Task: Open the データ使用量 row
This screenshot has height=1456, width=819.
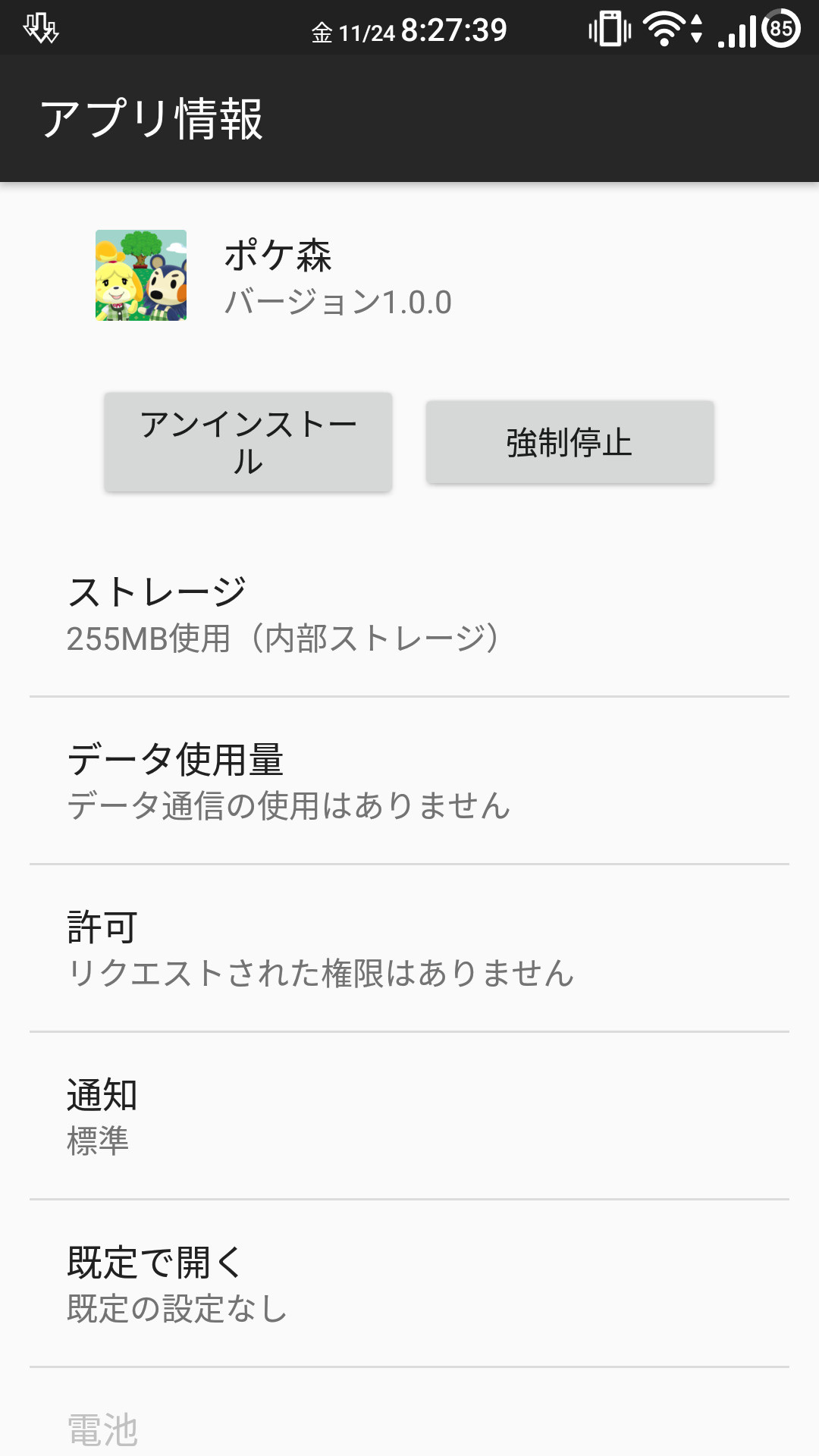Action: tap(409, 781)
